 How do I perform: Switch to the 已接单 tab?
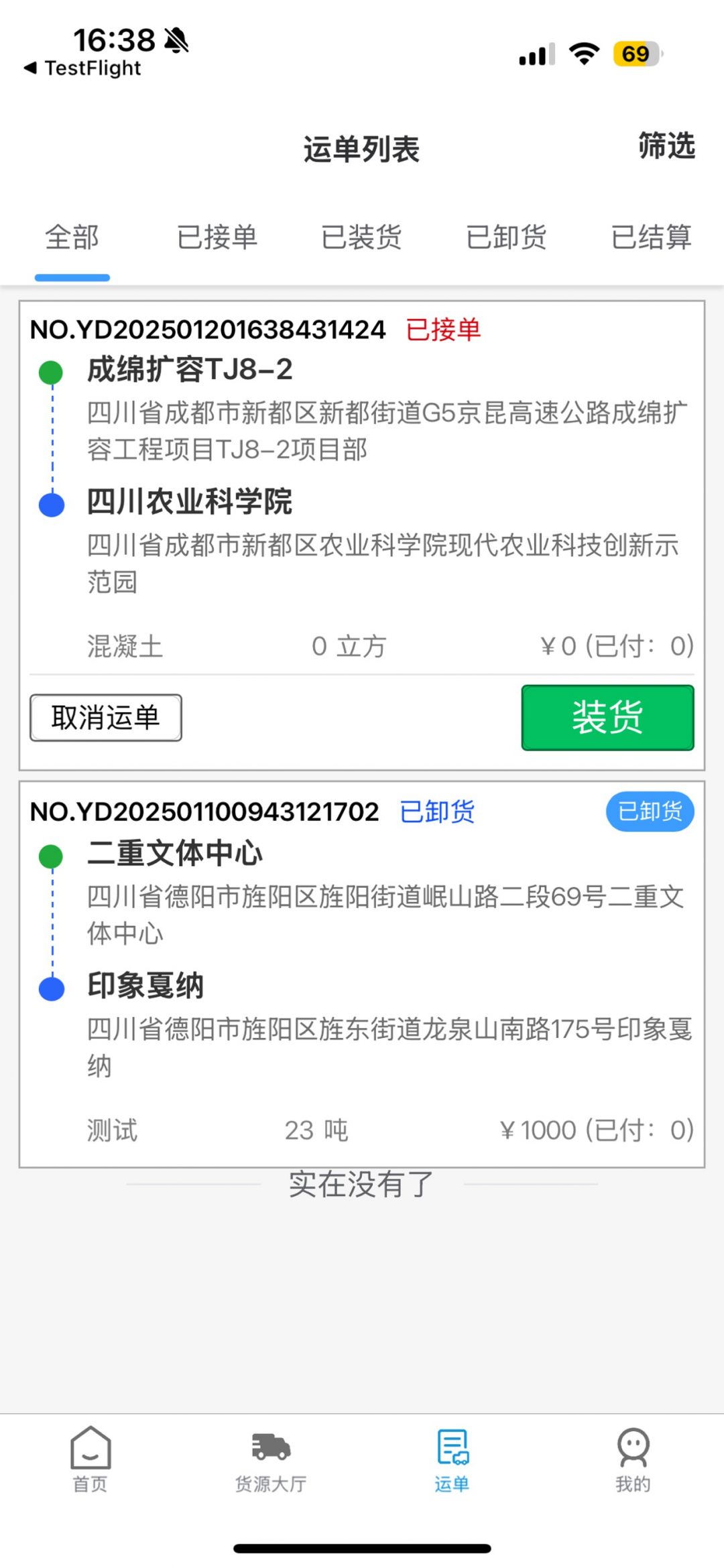217,237
